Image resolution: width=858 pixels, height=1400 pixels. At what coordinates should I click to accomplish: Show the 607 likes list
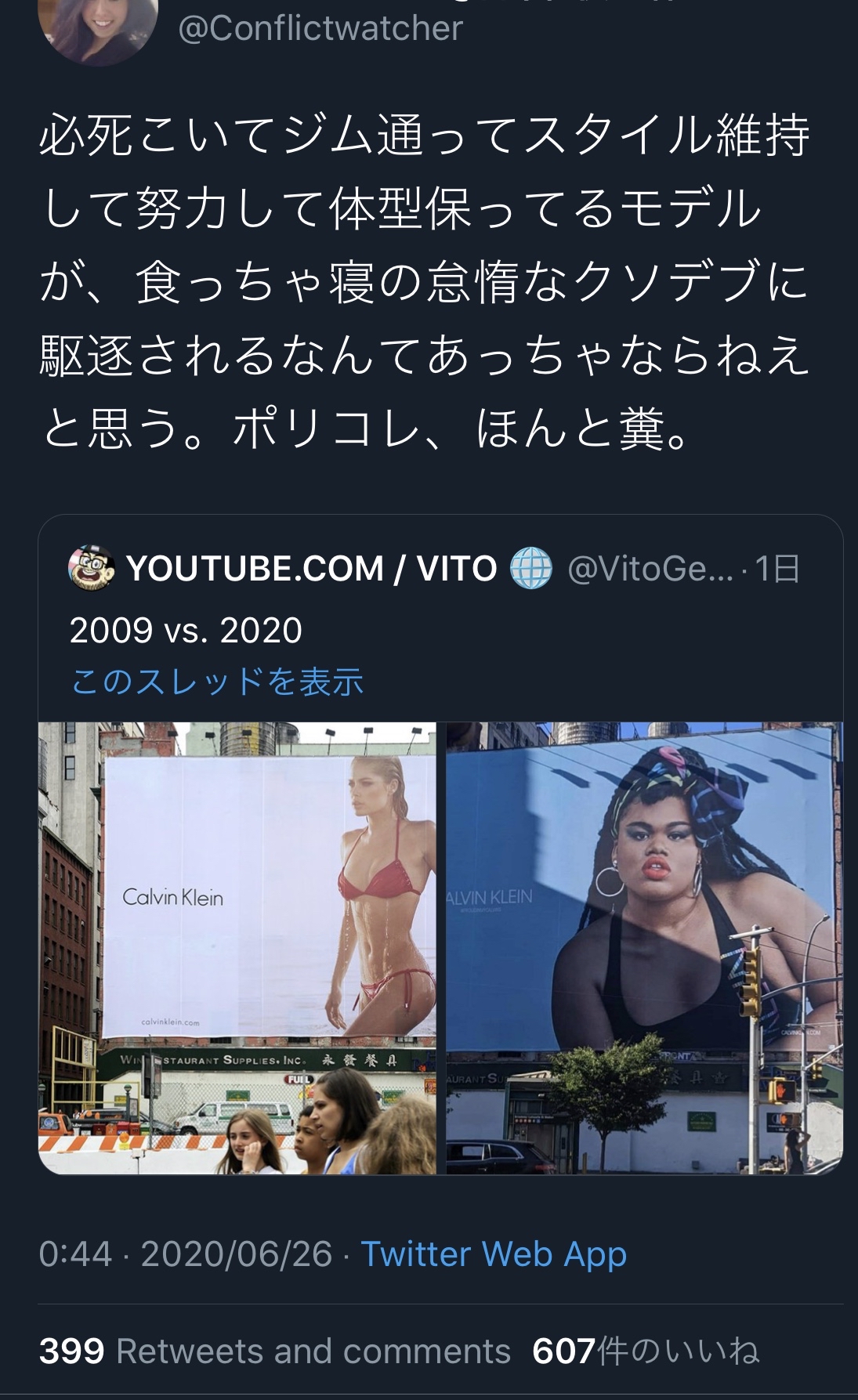point(646,1351)
